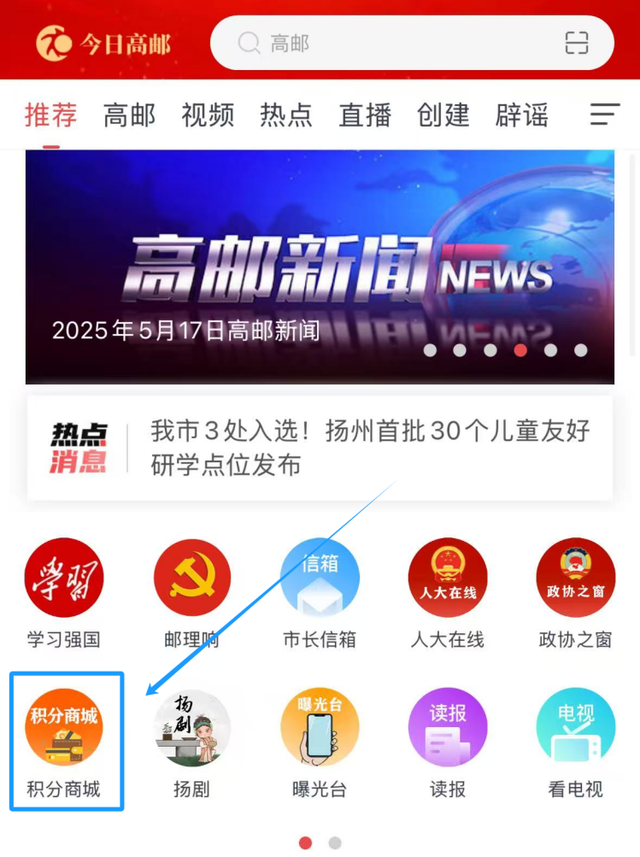Switch to the 高邮 tab

(129, 115)
